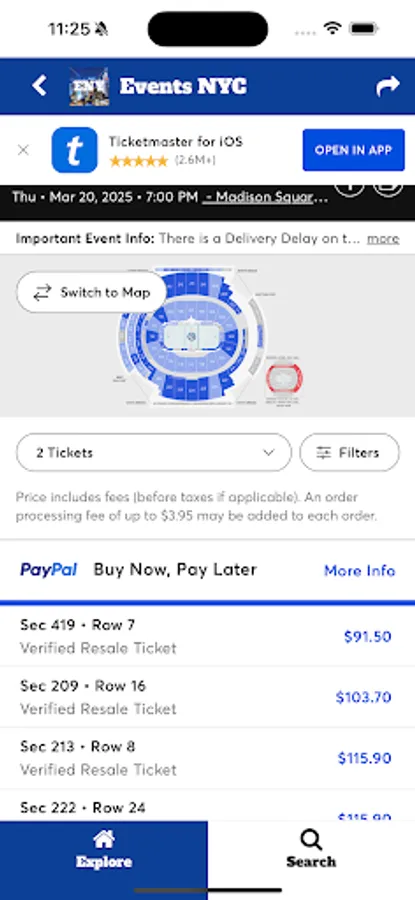Open the 2 Tickets dropdown
415x900 pixels.
(154, 452)
